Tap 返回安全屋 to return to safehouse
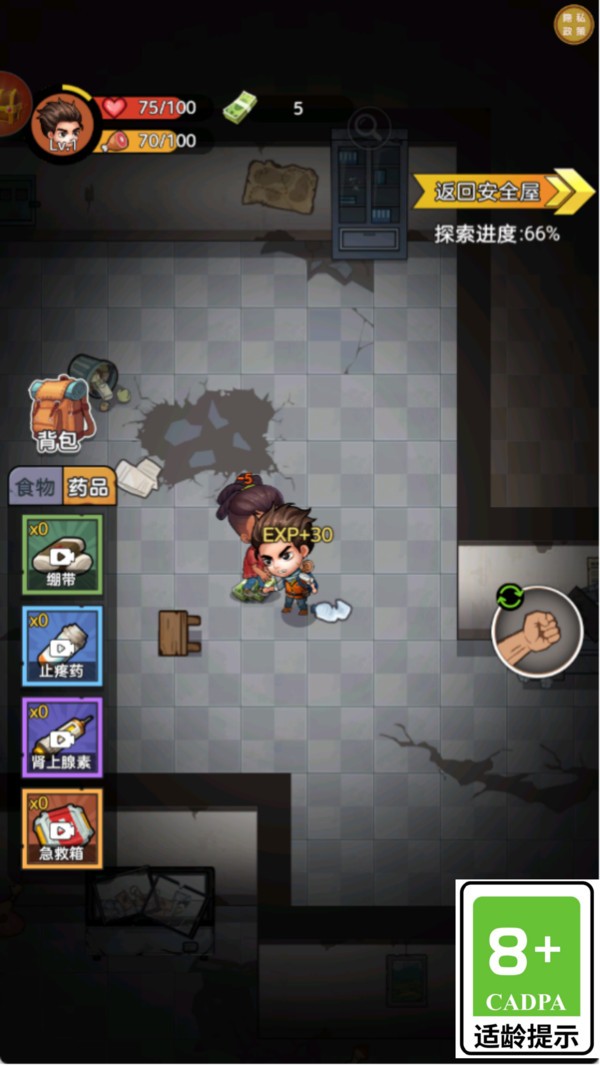This screenshot has width=600, height=1066. tap(495, 192)
